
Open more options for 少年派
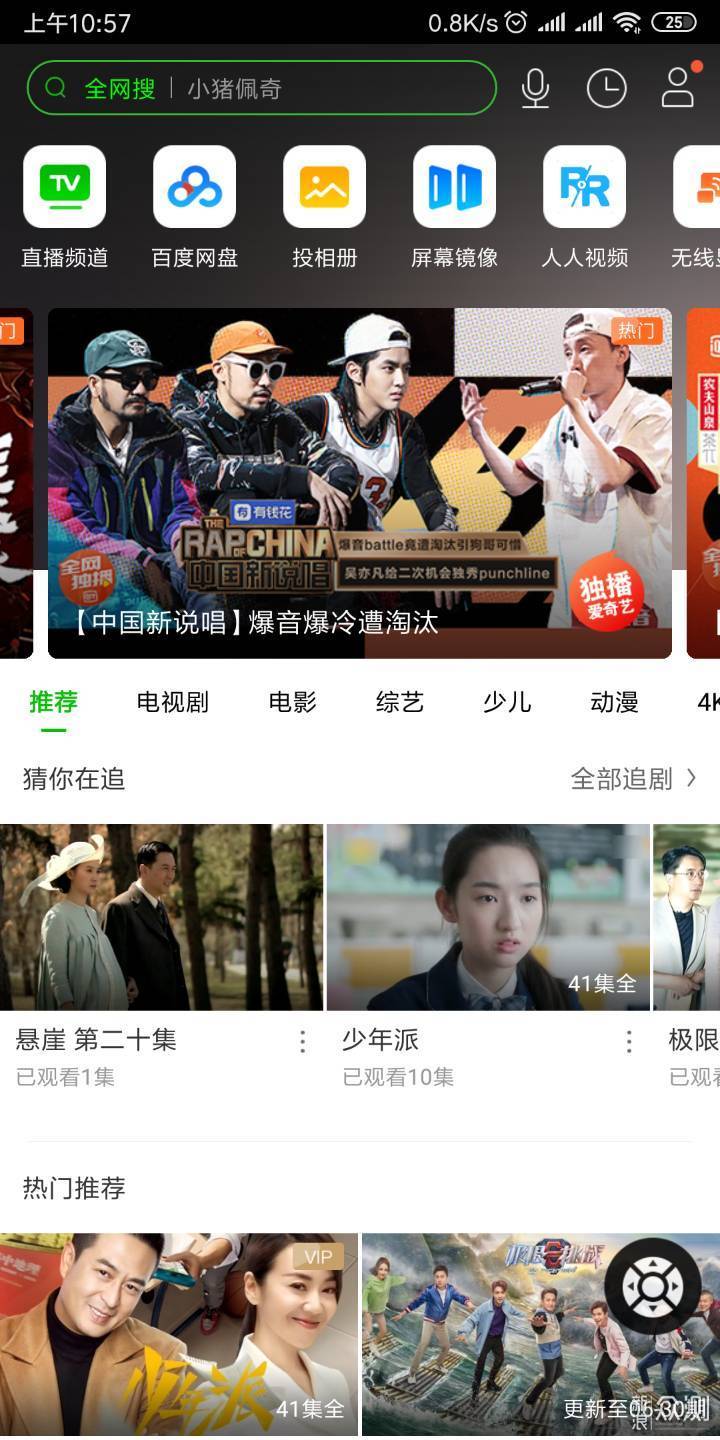(x=629, y=1042)
